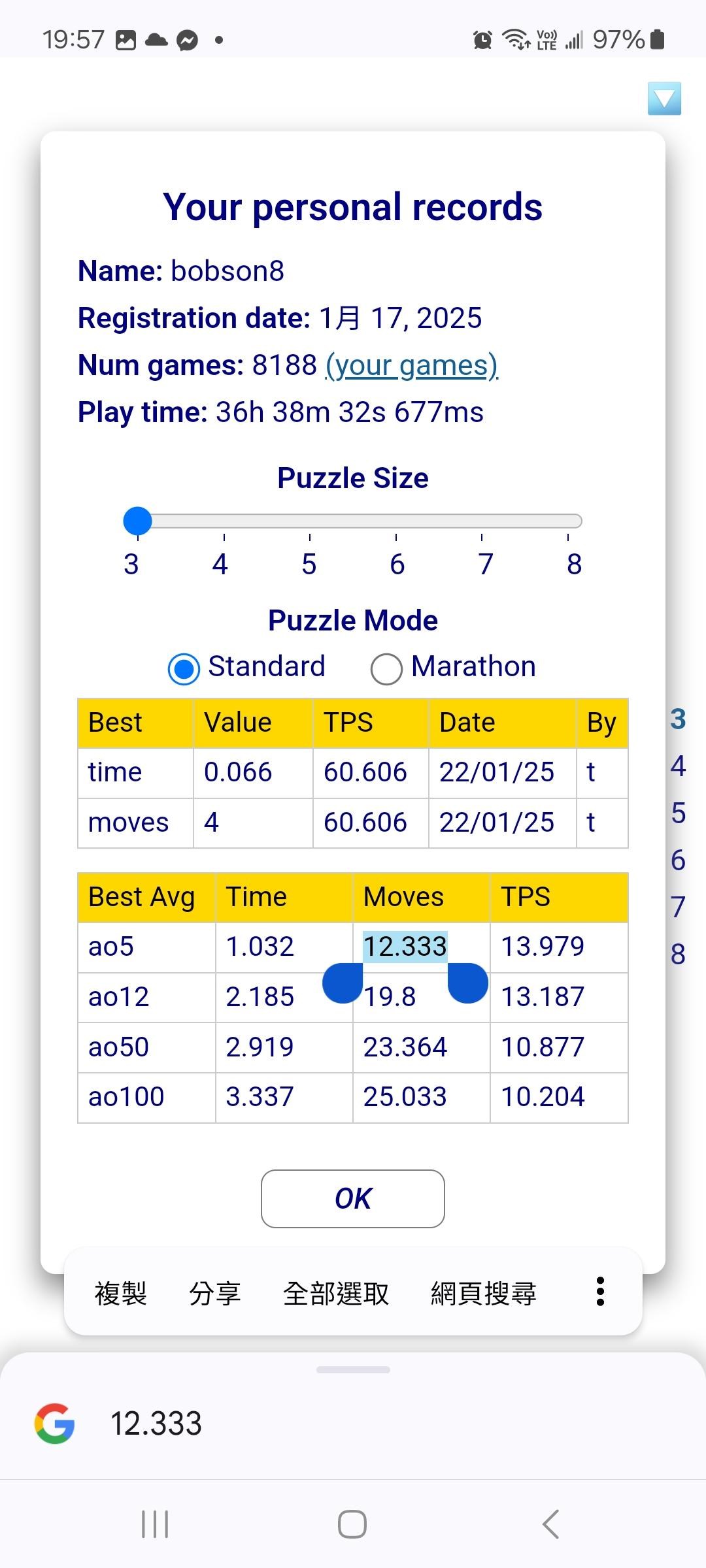
Task: Tap the blue down-arrow icon
Action: point(664,99)
